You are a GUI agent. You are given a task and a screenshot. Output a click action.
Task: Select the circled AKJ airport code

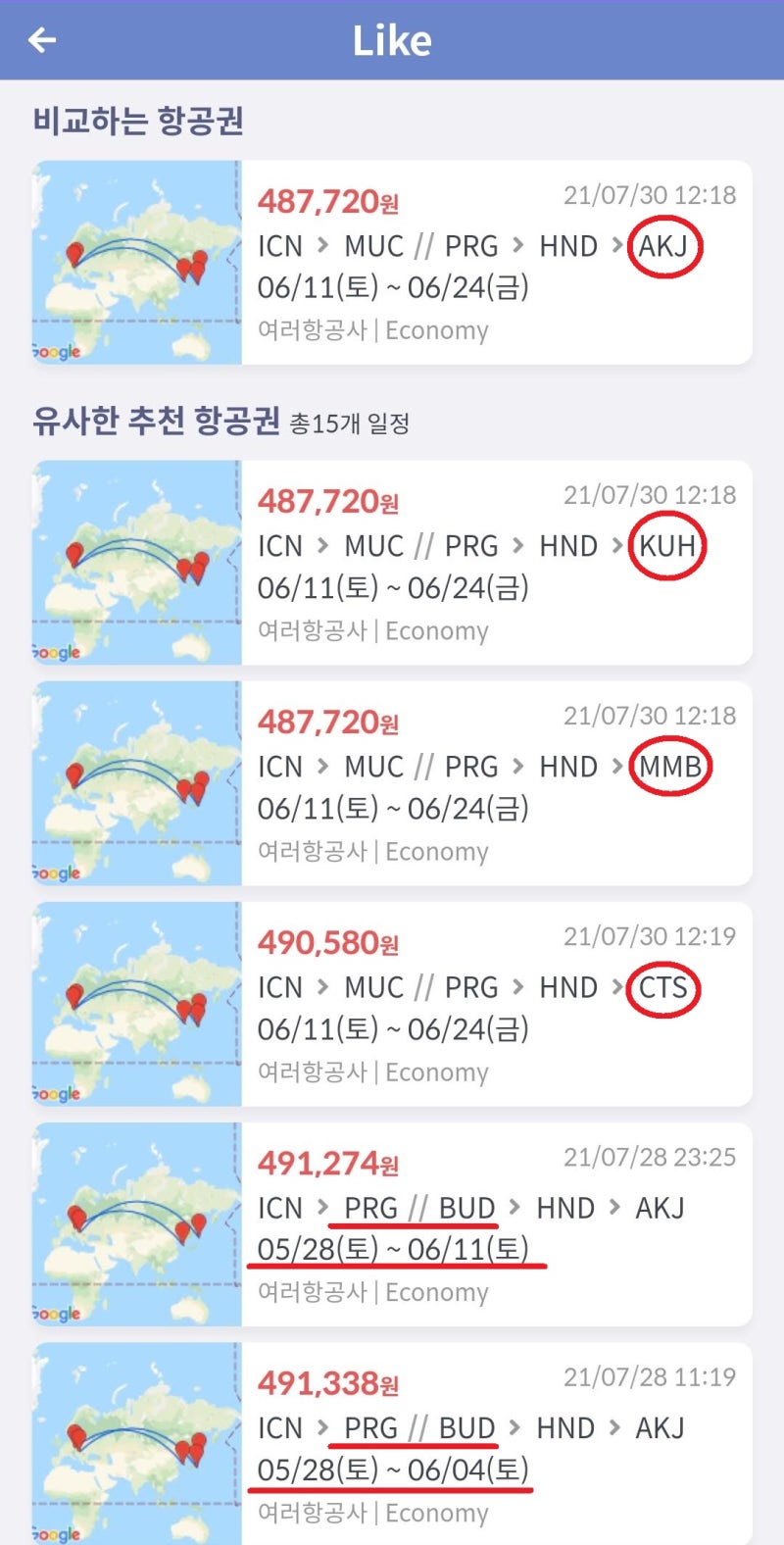(x=665, y=247)
